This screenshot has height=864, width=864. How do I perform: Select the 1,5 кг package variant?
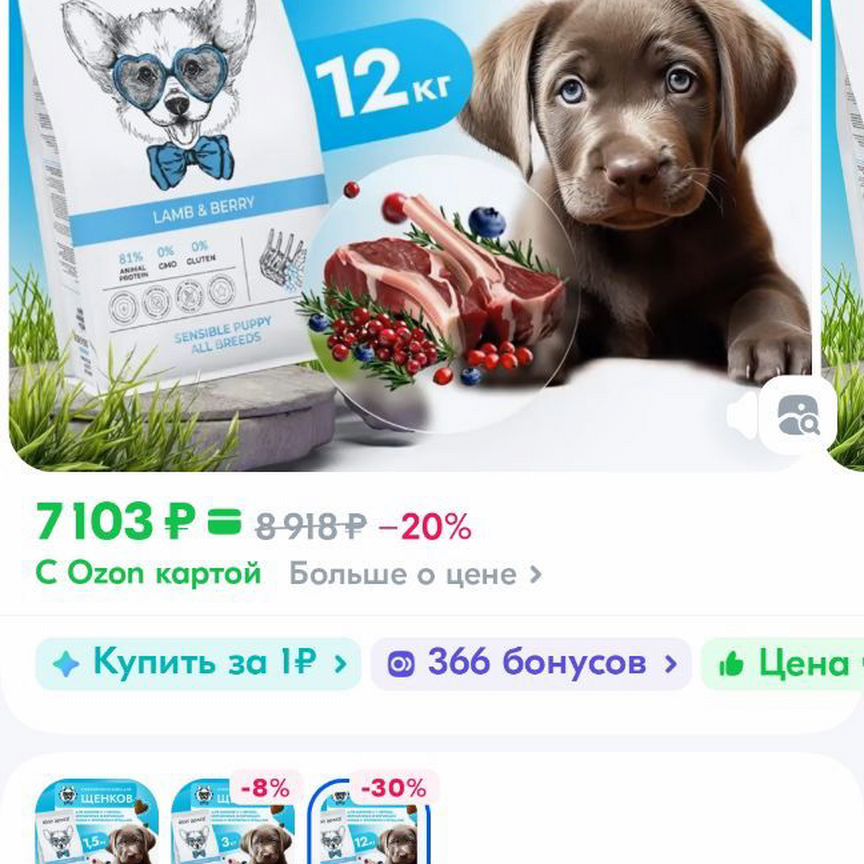coord(96,822)
